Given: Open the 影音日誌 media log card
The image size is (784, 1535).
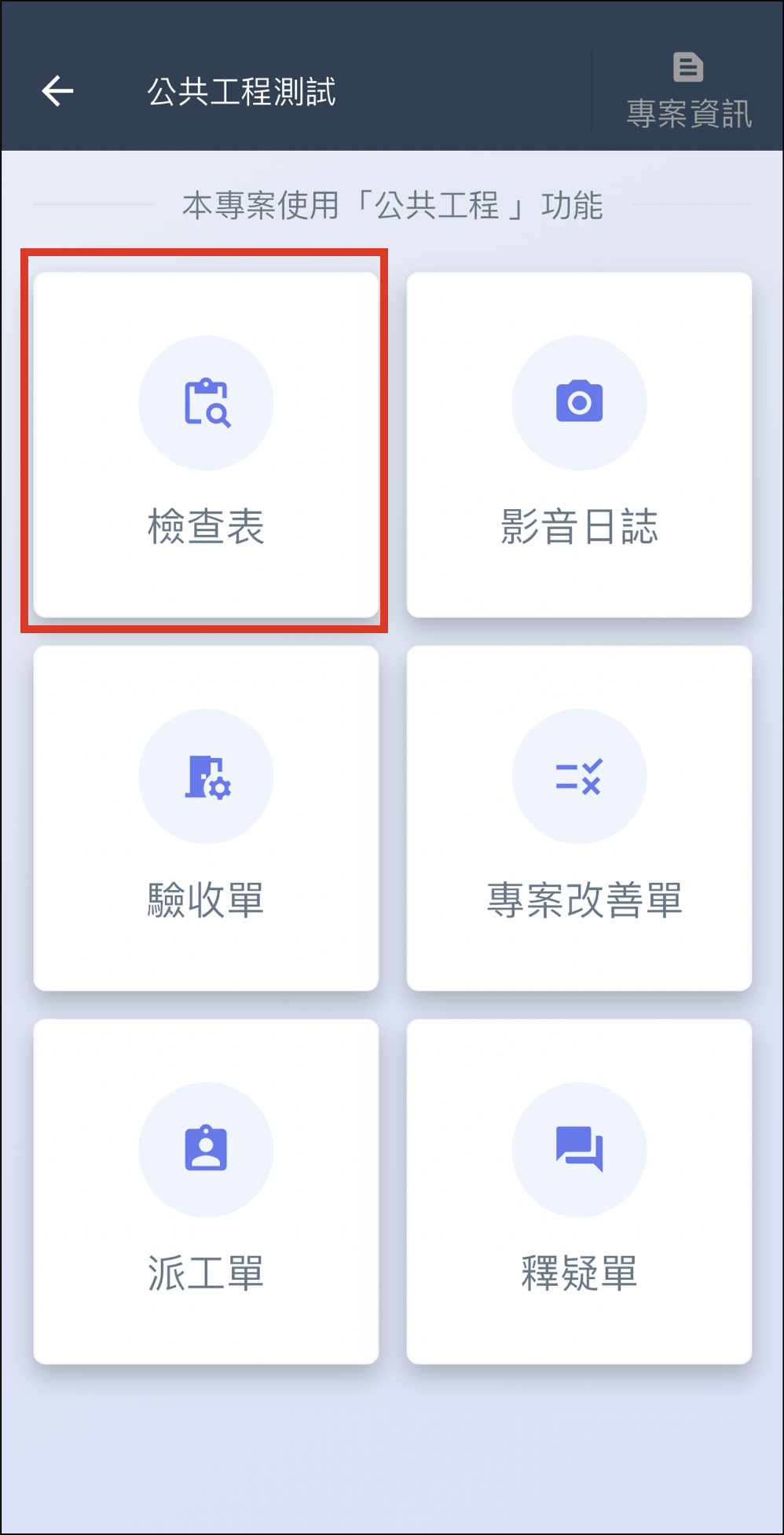Looking at the screenshot, I should pyautogui.click(x=579, y=445).
